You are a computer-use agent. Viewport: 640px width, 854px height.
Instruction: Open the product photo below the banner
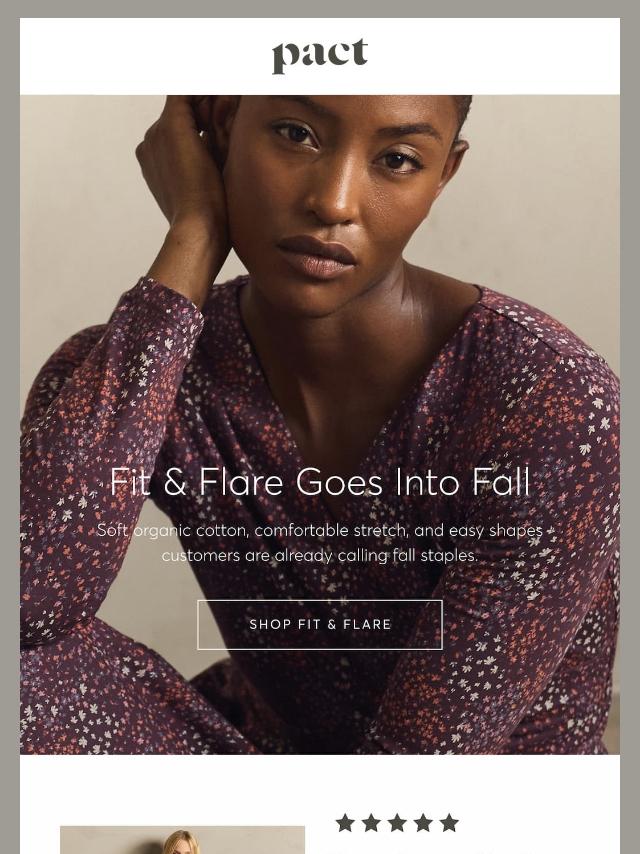coord(182,839)
